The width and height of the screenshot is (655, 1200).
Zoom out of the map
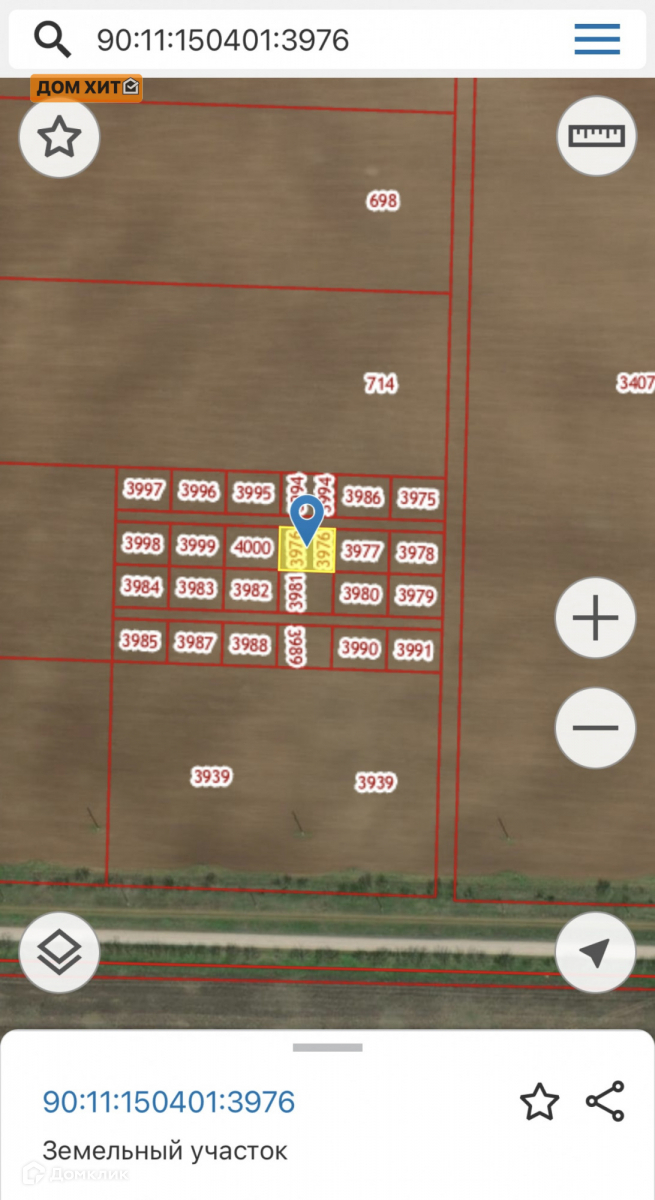point(595,728)
